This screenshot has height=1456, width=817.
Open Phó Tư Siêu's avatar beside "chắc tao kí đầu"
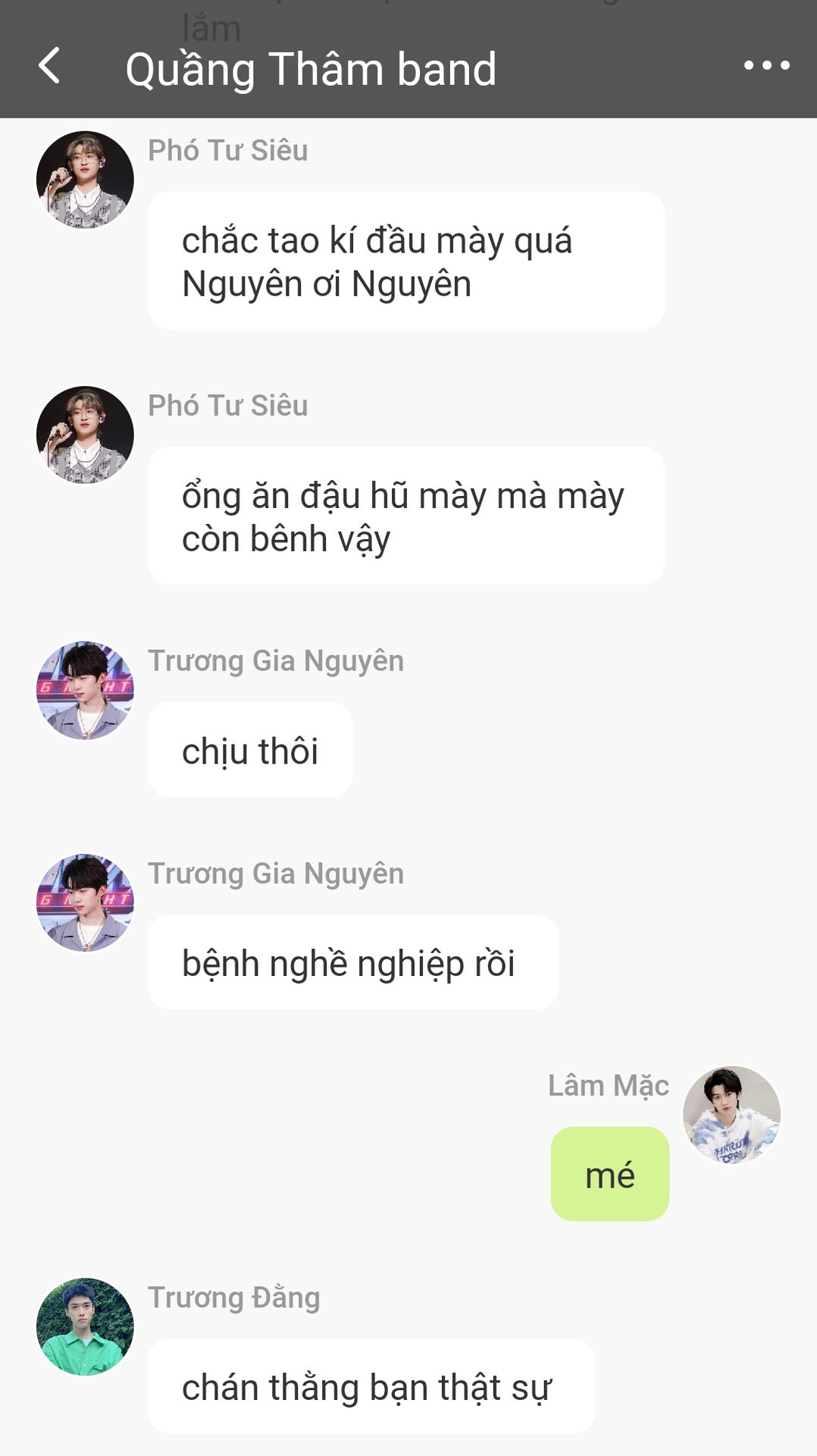[85, 180]
